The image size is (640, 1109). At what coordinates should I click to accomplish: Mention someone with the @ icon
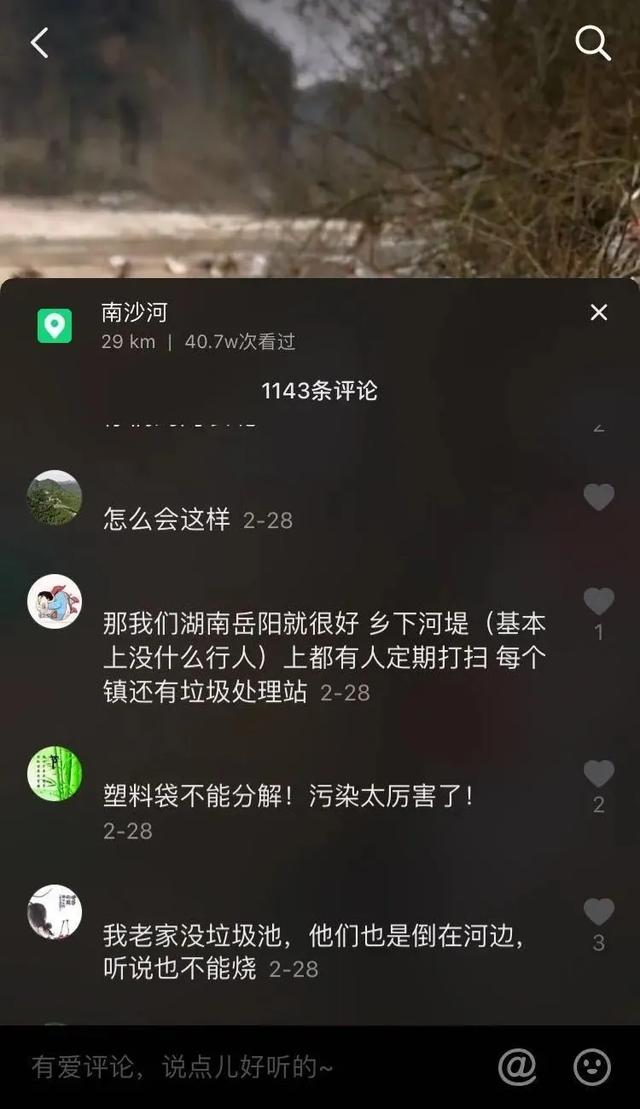517,1067
